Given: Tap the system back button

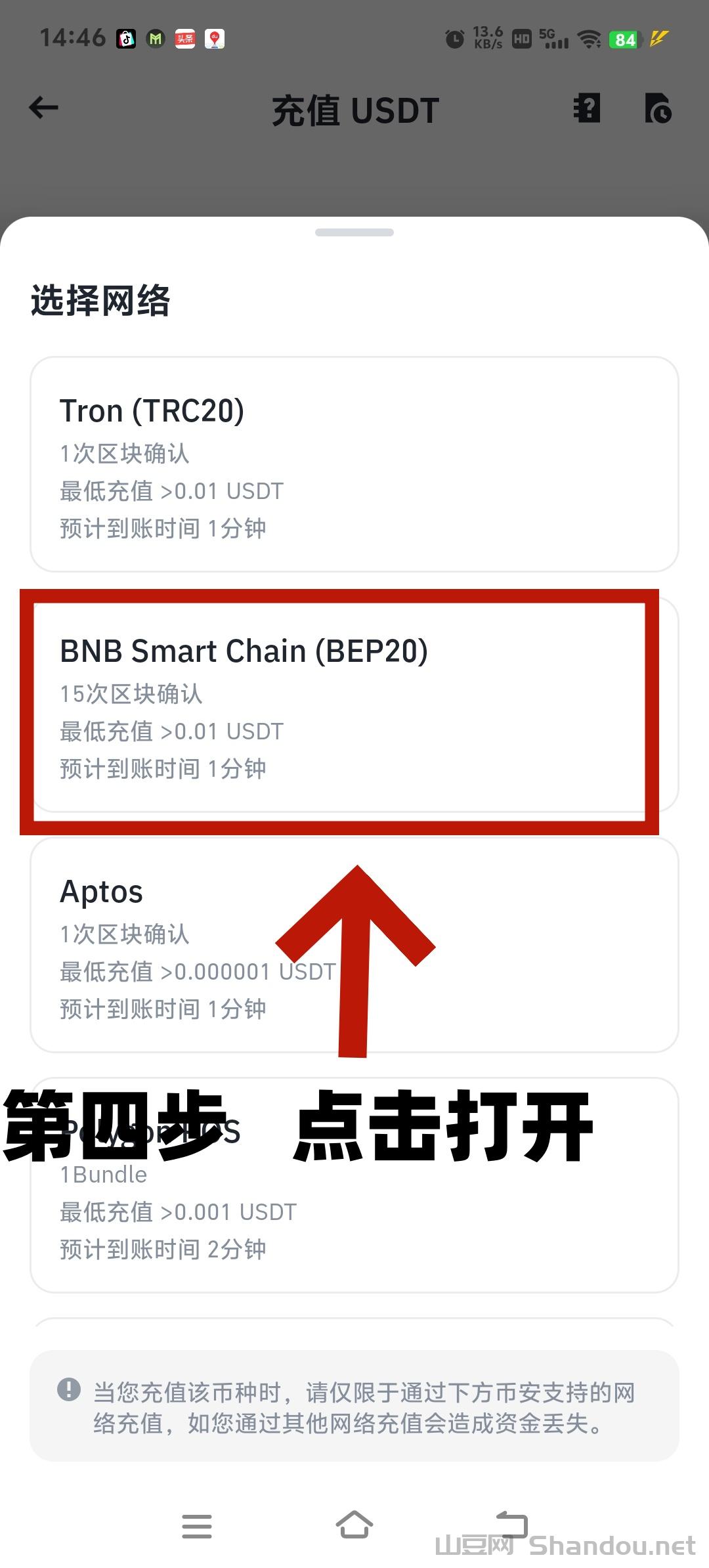Looking at the screenshot, I should 511,1525.
